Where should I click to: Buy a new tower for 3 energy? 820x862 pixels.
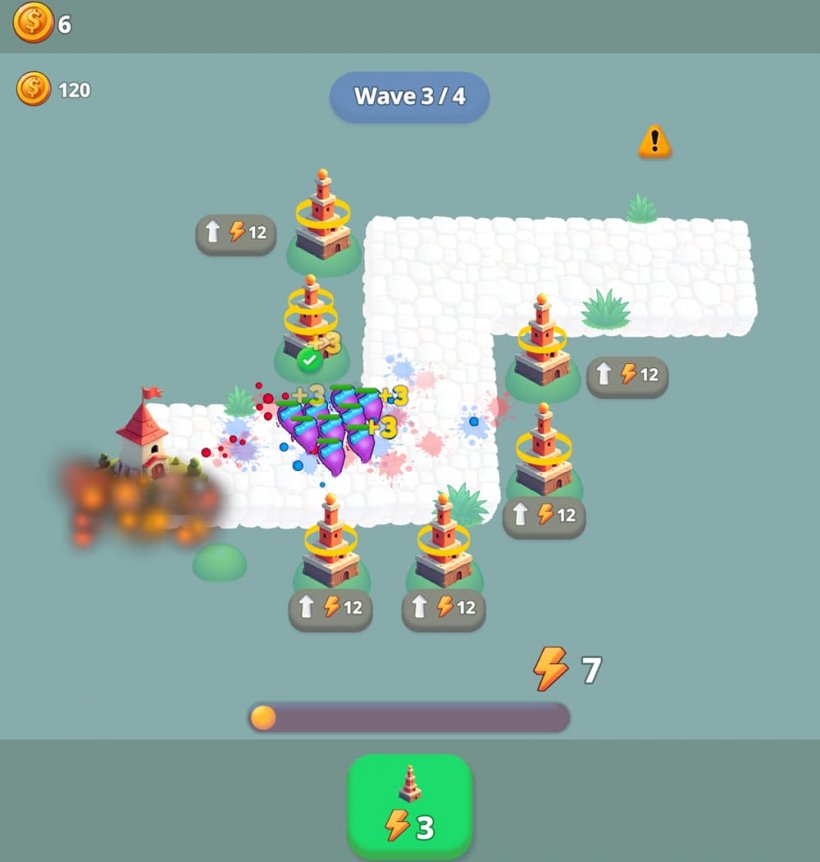(409, 806)
